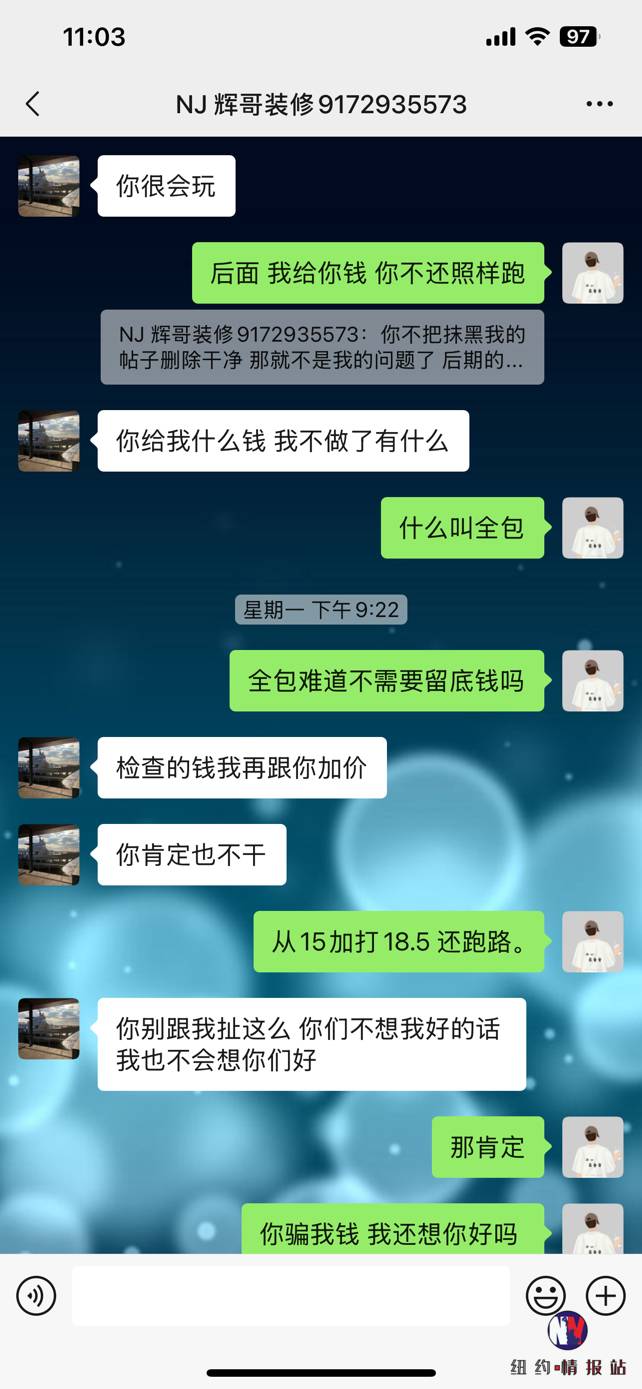Open my avatar beside 什么叫全包

coord(592,528)
